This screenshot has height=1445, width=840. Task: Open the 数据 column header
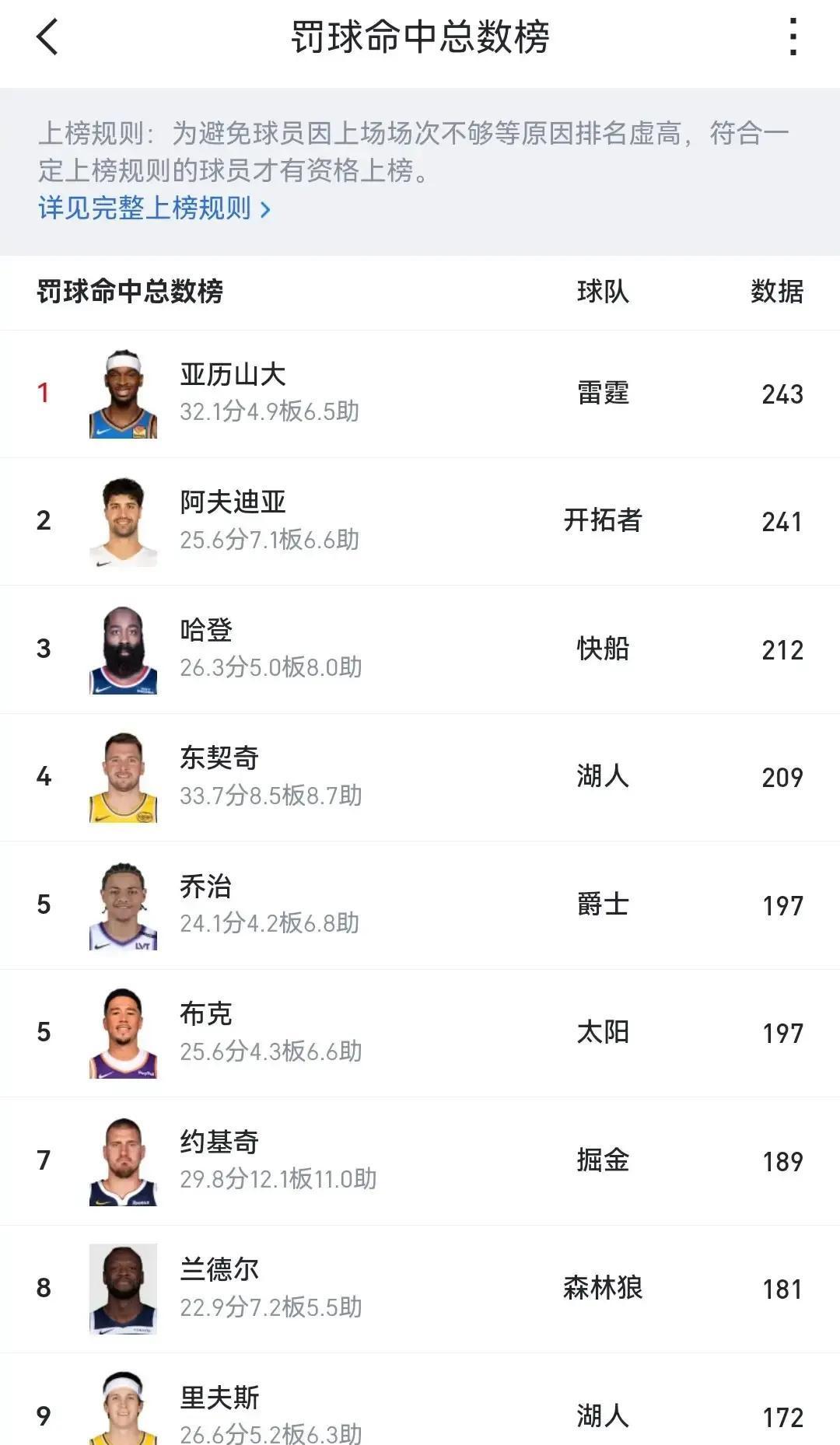pos(779,292)
